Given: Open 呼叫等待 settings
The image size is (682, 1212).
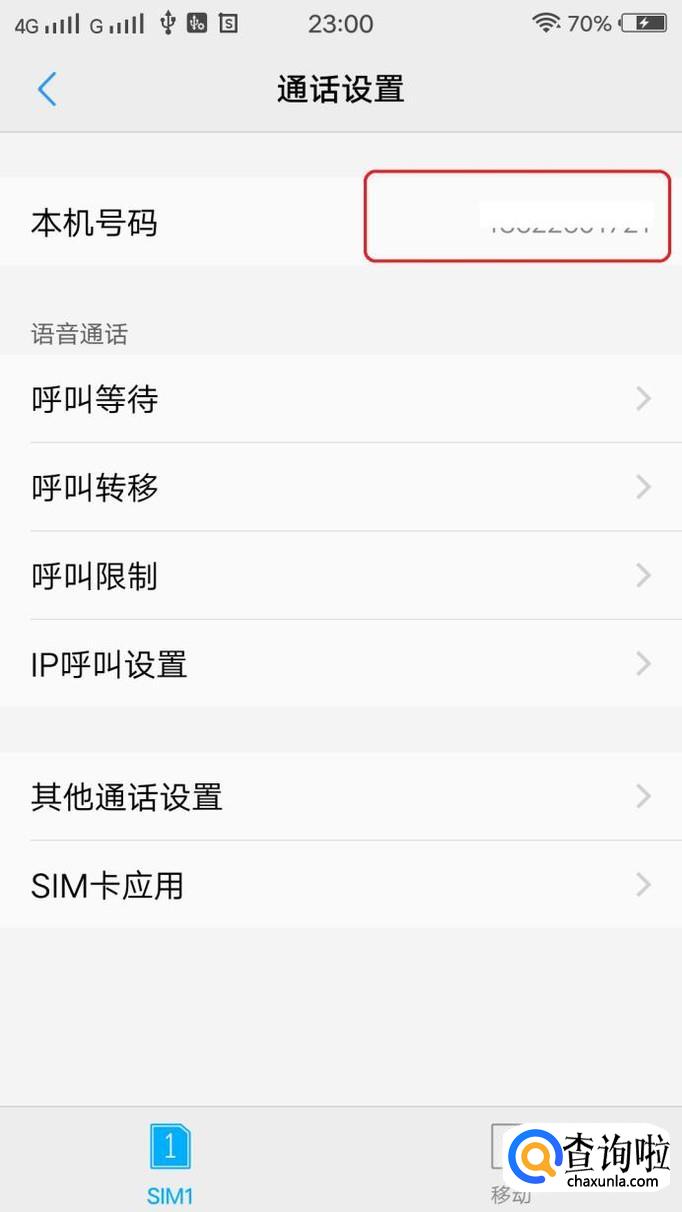Looking at the screenshot, I should (340, 400).
